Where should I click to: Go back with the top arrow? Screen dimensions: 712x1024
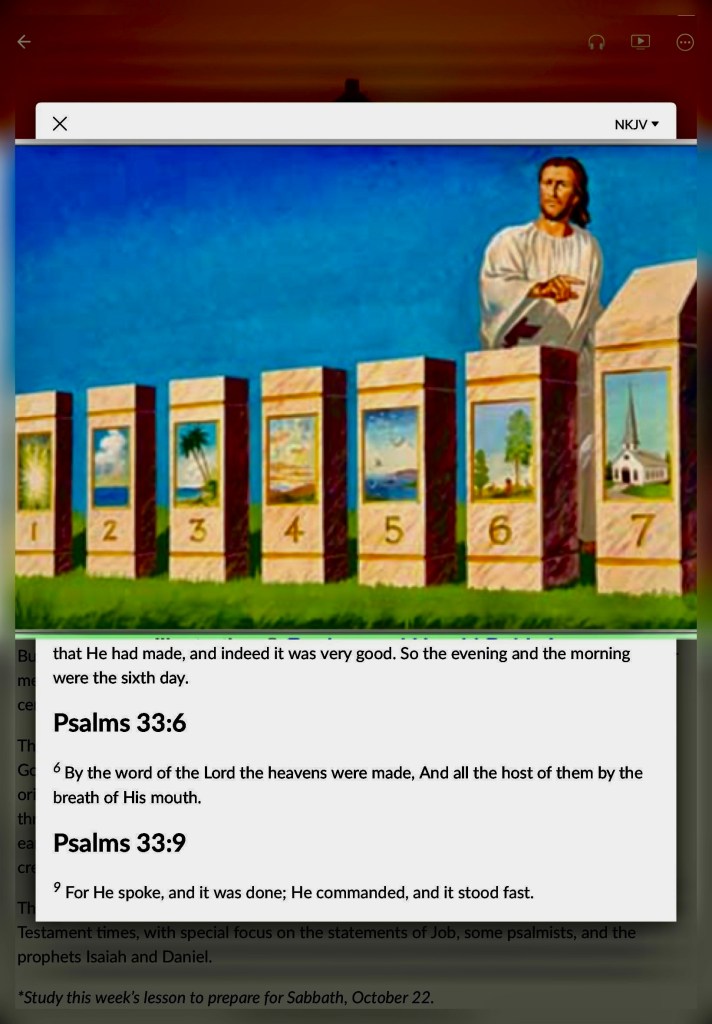24,42
